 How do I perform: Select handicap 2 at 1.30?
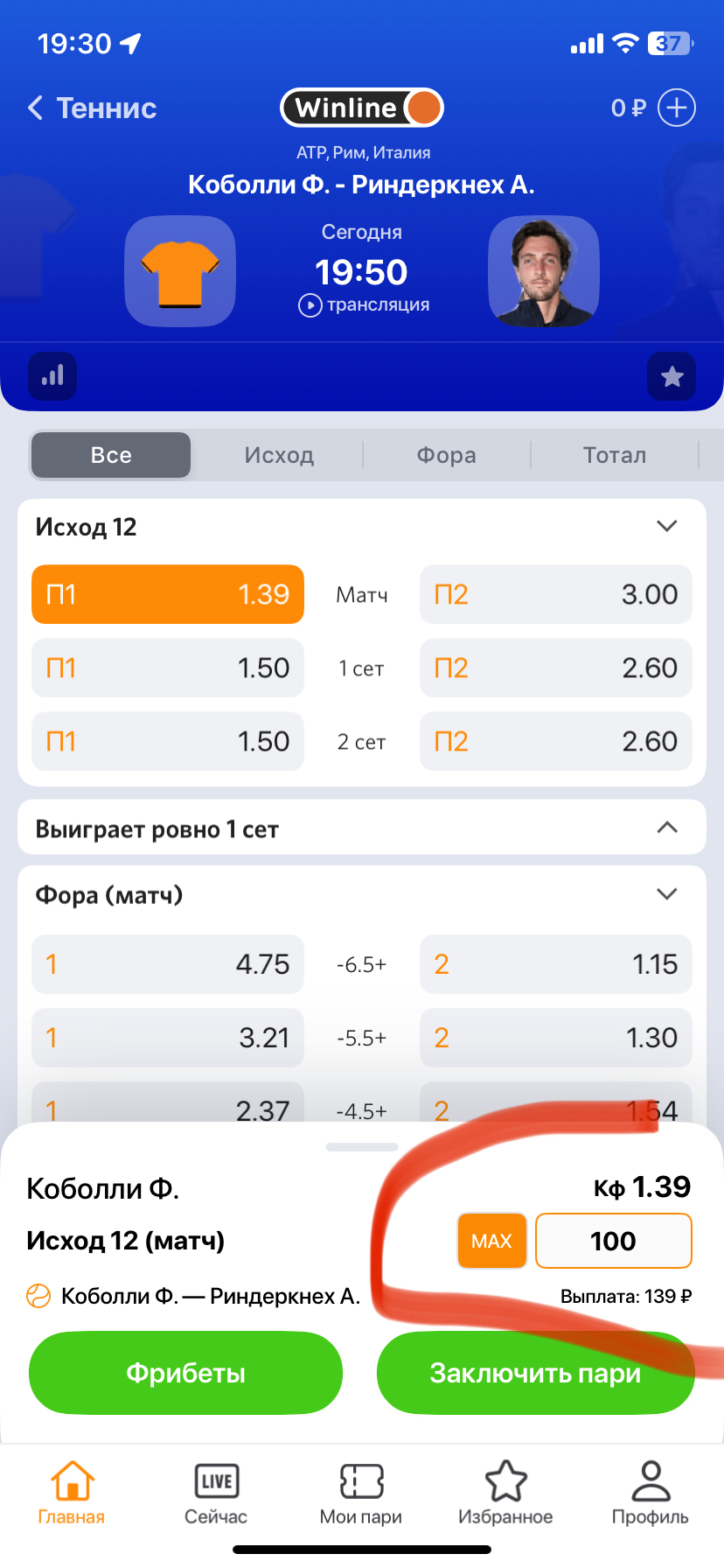tap(556, 1038)
